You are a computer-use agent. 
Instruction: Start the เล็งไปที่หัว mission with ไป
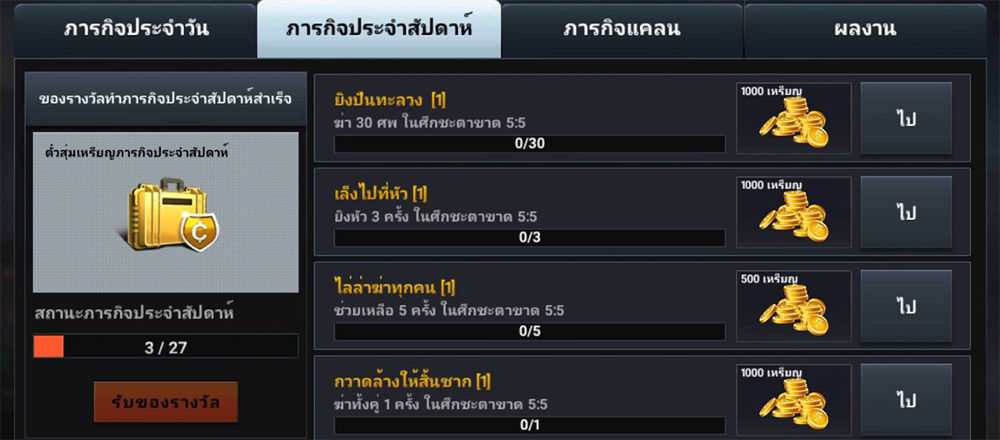click(906, 212)
